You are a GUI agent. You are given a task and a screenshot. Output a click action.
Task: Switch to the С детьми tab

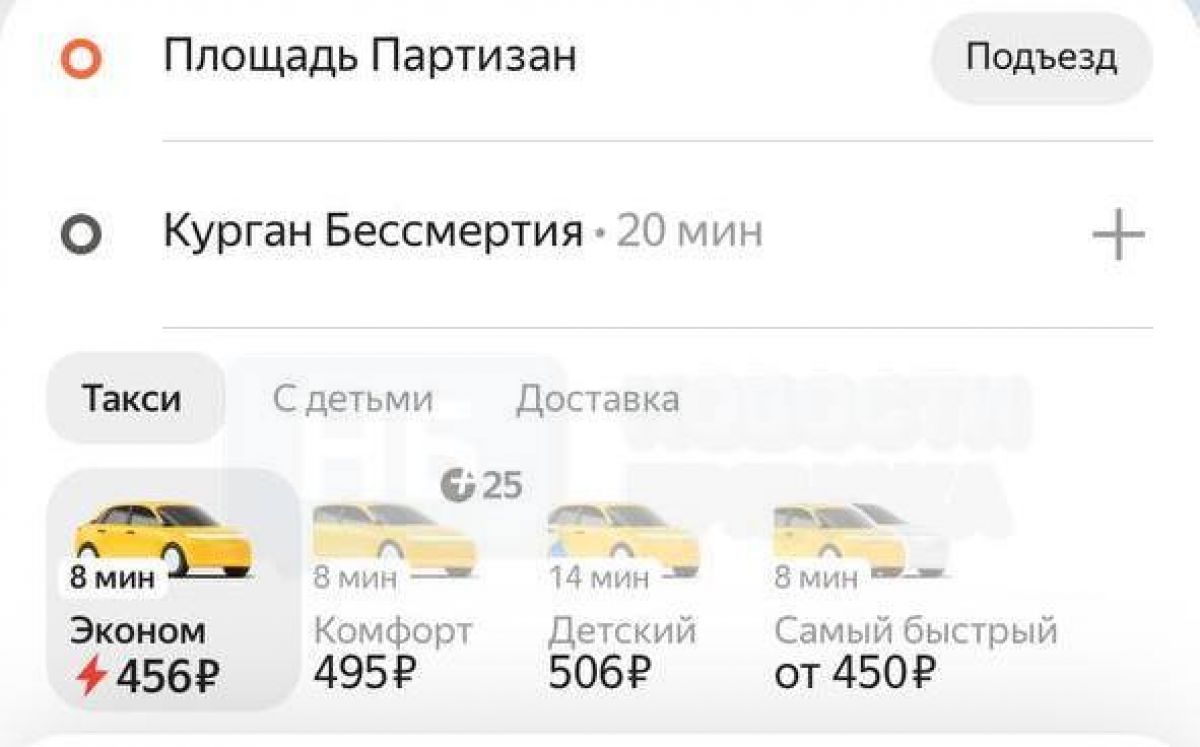[x=353, y=399]
